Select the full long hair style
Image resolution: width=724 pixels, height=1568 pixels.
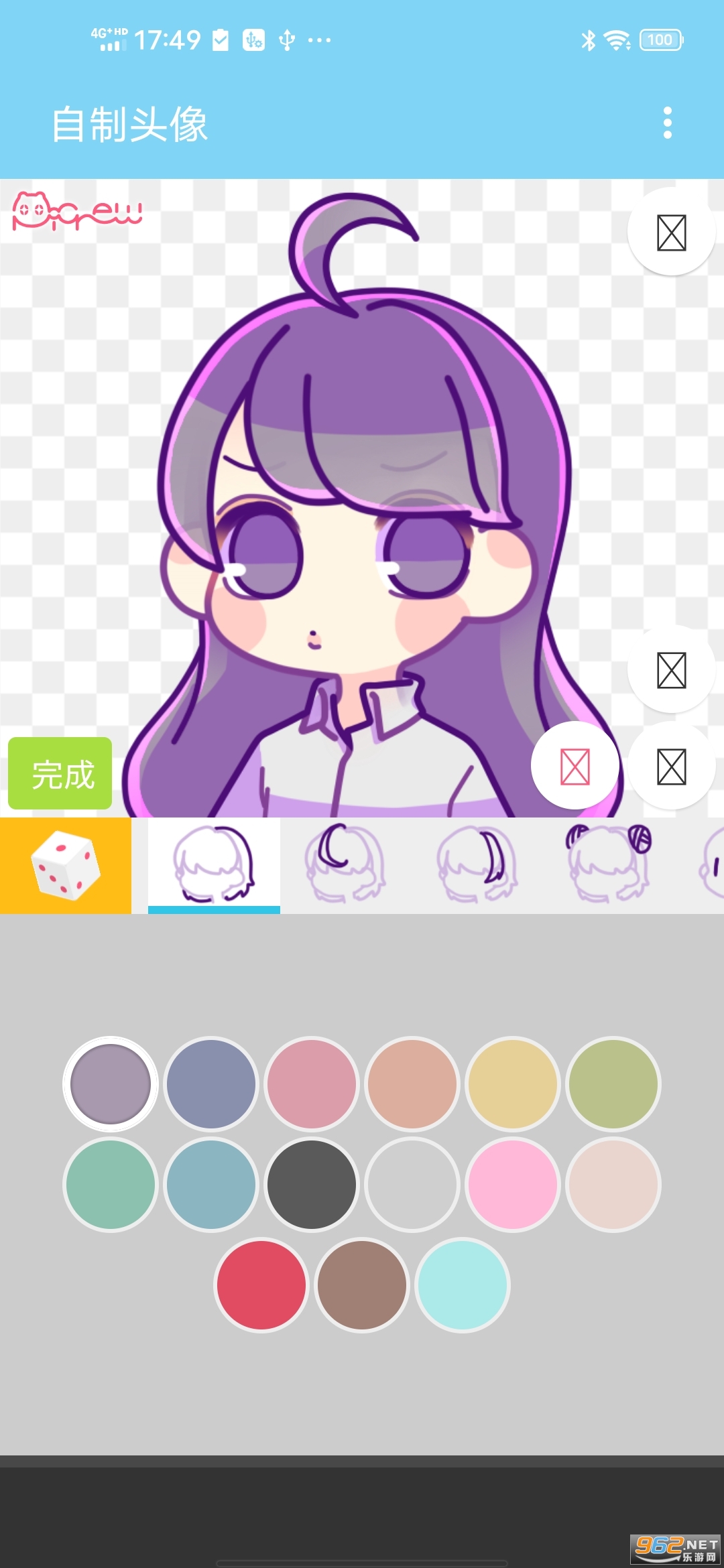tap(214, 864)
